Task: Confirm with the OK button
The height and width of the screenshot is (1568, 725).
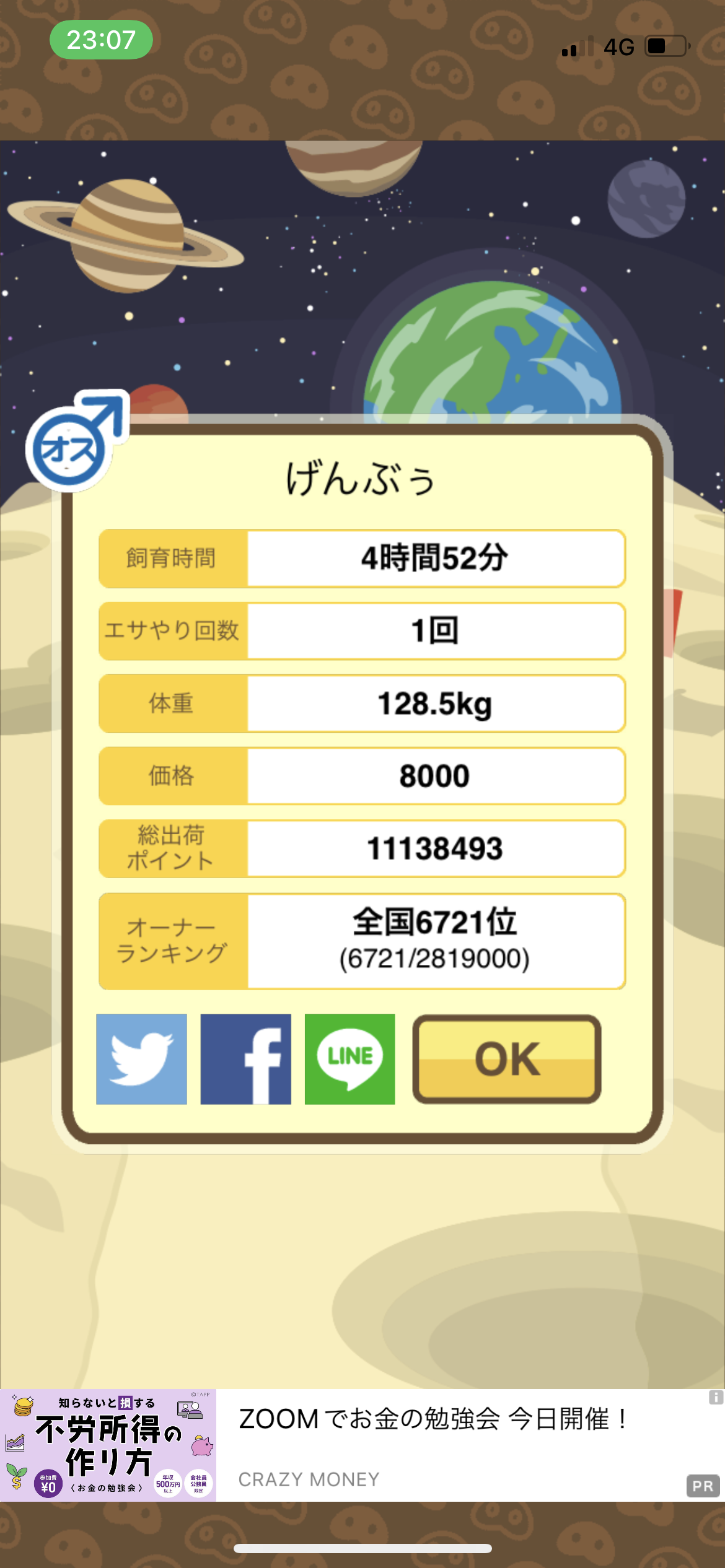Action: 507,1059
